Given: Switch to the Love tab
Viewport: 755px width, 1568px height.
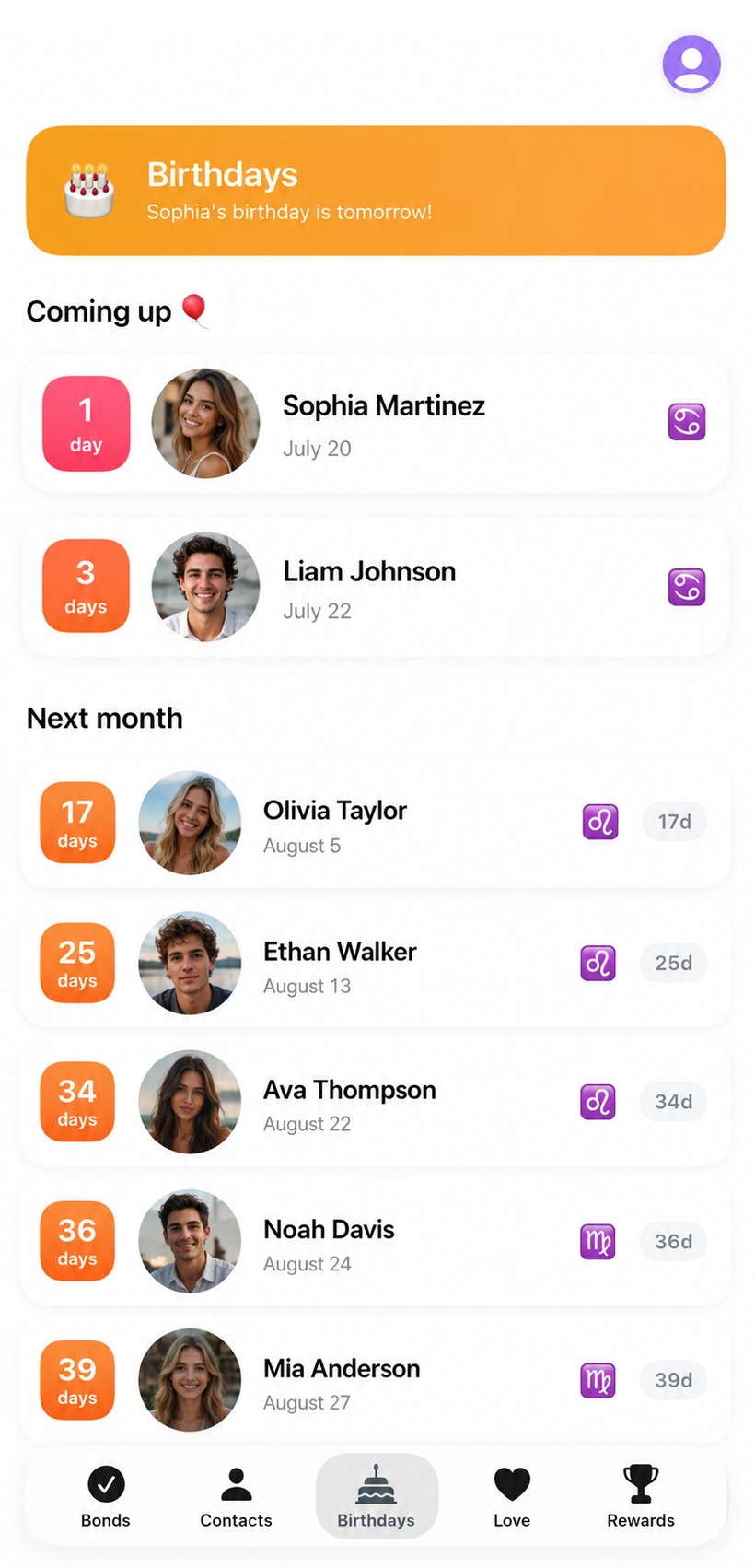Looking at the screenshot, I should pyautogui.click(x=512, y=1496).
